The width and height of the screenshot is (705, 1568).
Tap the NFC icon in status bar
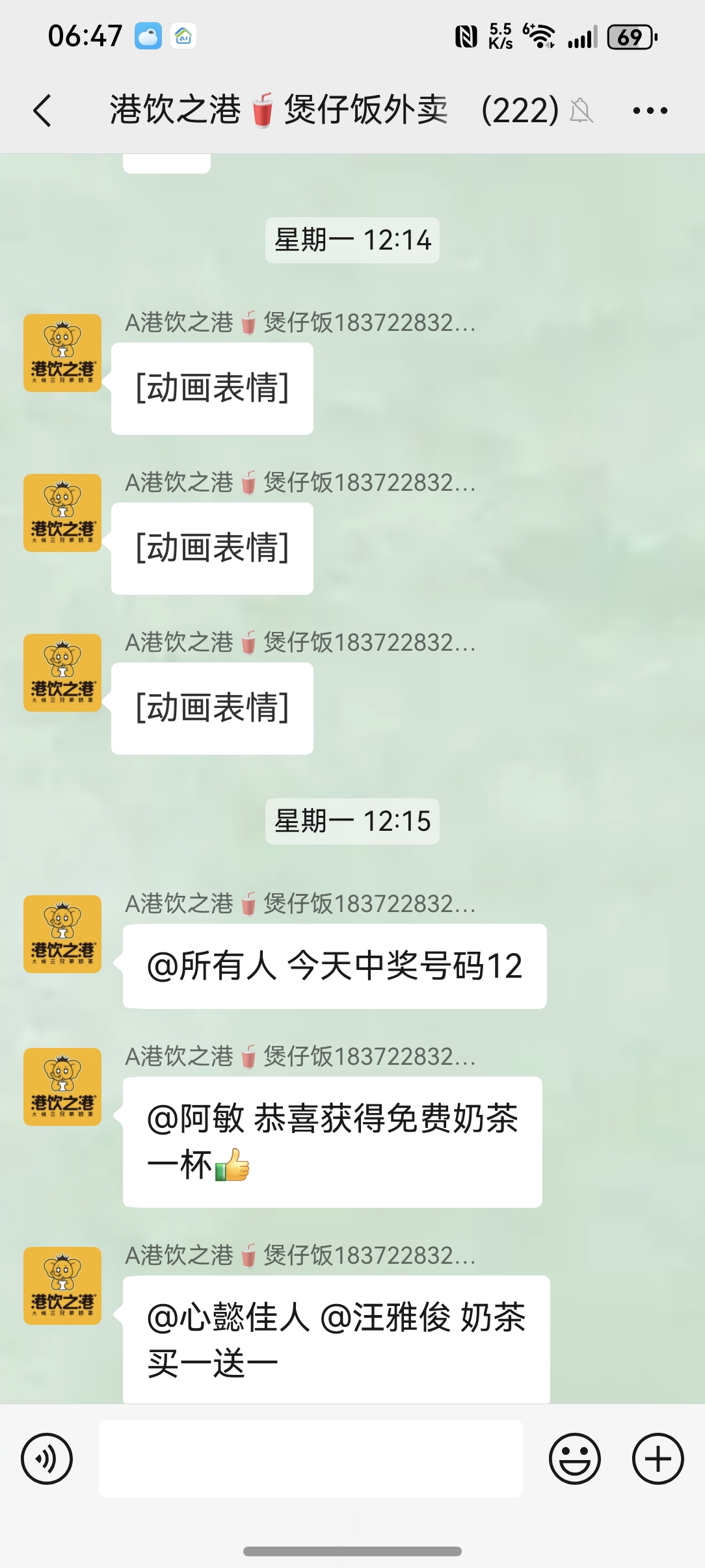click(x=465, y=37)
